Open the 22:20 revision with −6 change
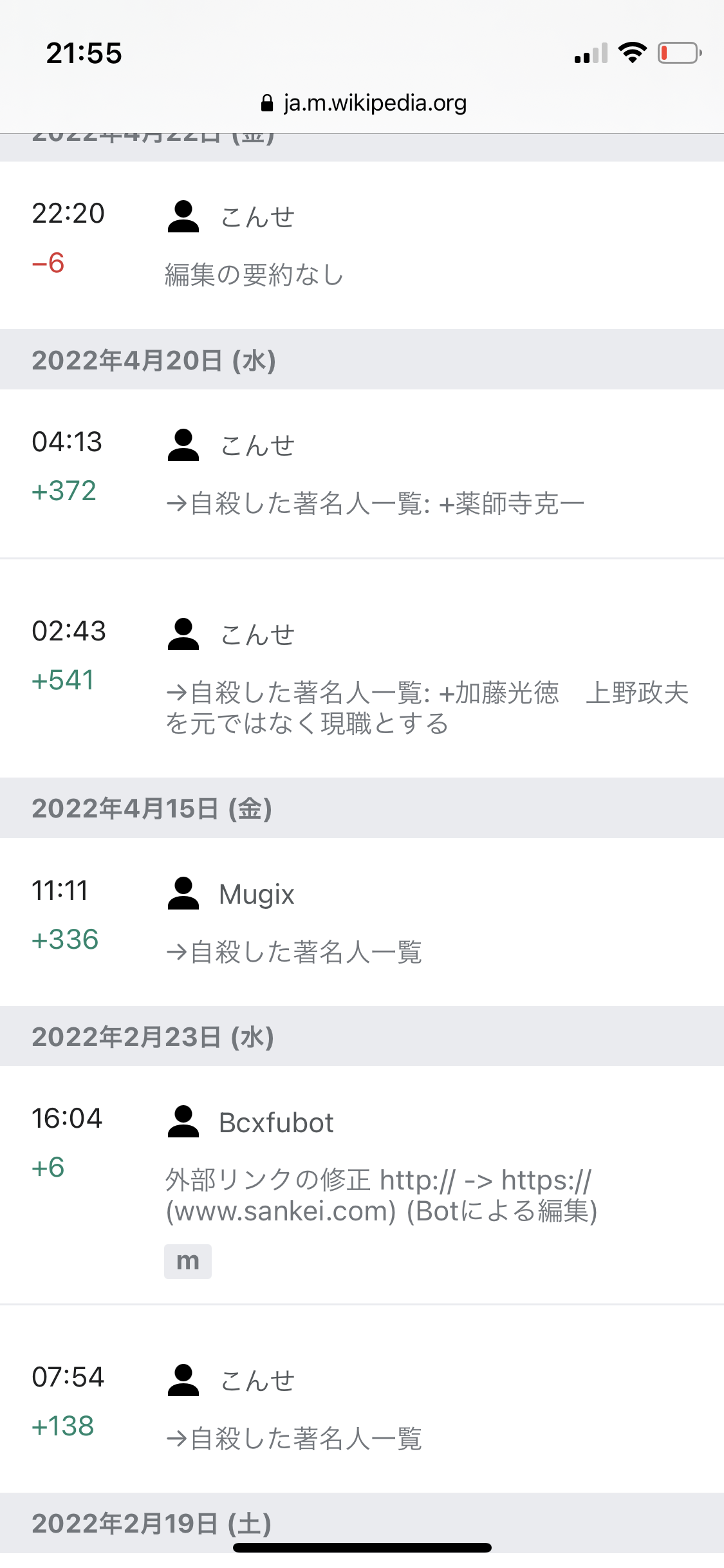Image resolution: width=724 pixels, height=1568 pixels. [68, 214]
